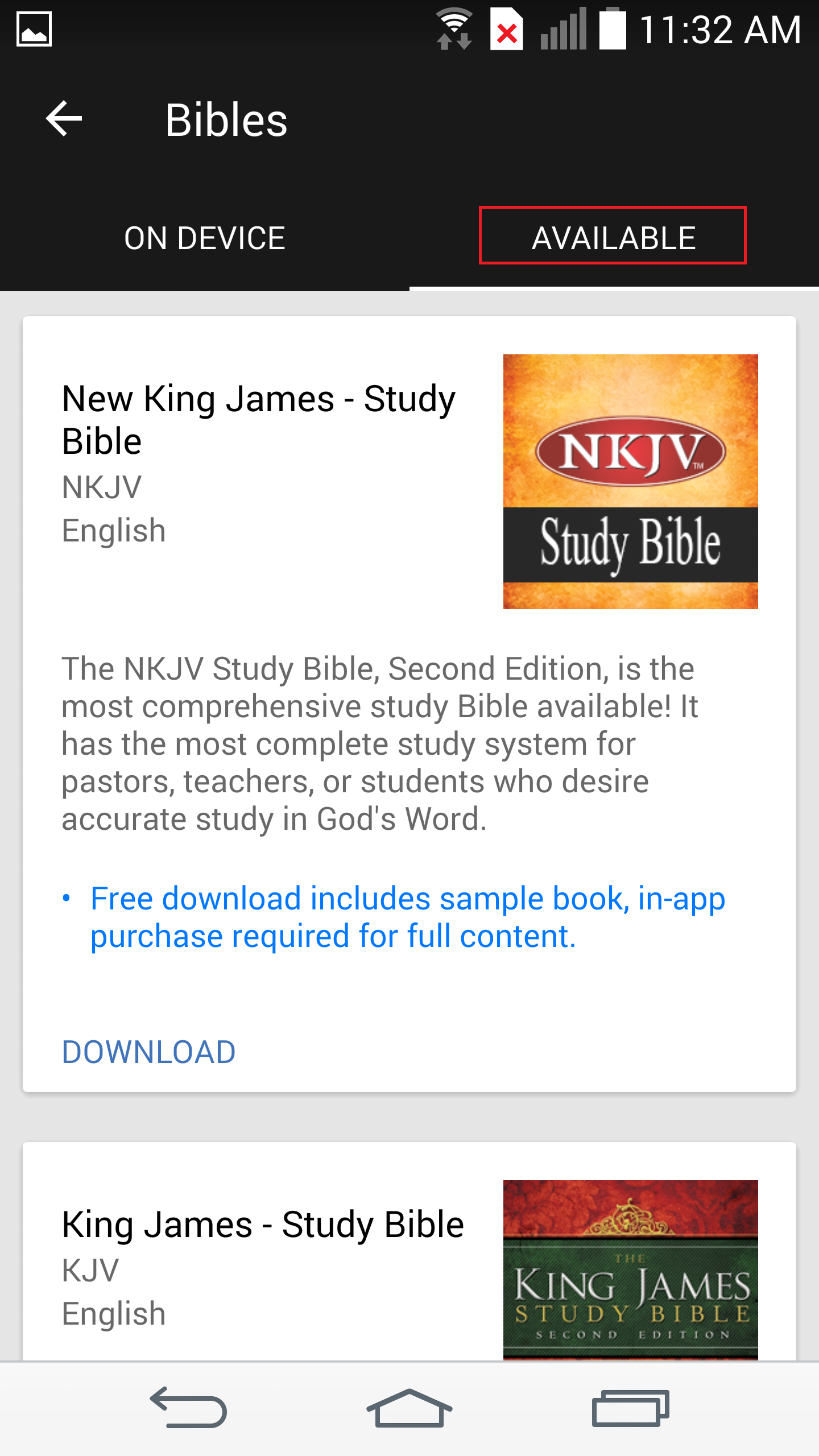Switch to the On Device tab

(x=205, y=238)
